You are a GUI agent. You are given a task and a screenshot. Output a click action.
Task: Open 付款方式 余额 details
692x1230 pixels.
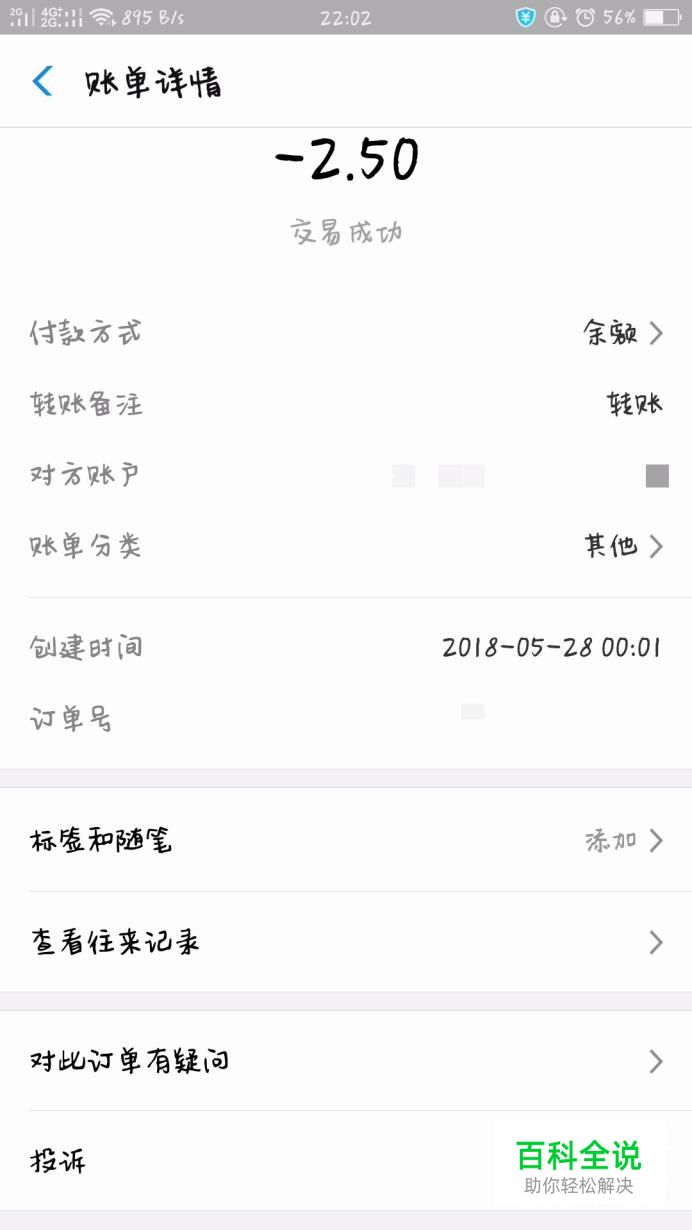pyautogui.click(x=622, y=333)
